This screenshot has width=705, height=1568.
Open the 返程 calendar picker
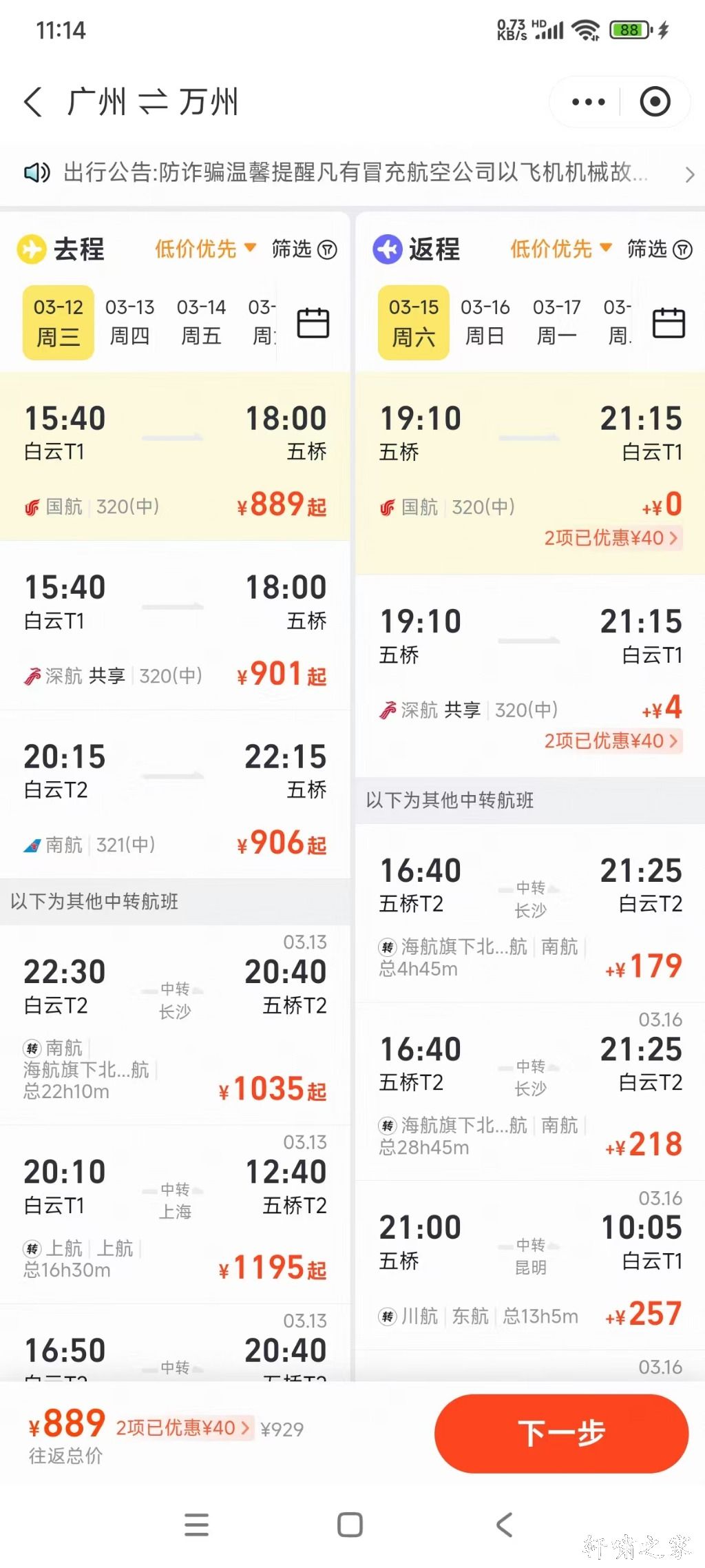[669, 322]
